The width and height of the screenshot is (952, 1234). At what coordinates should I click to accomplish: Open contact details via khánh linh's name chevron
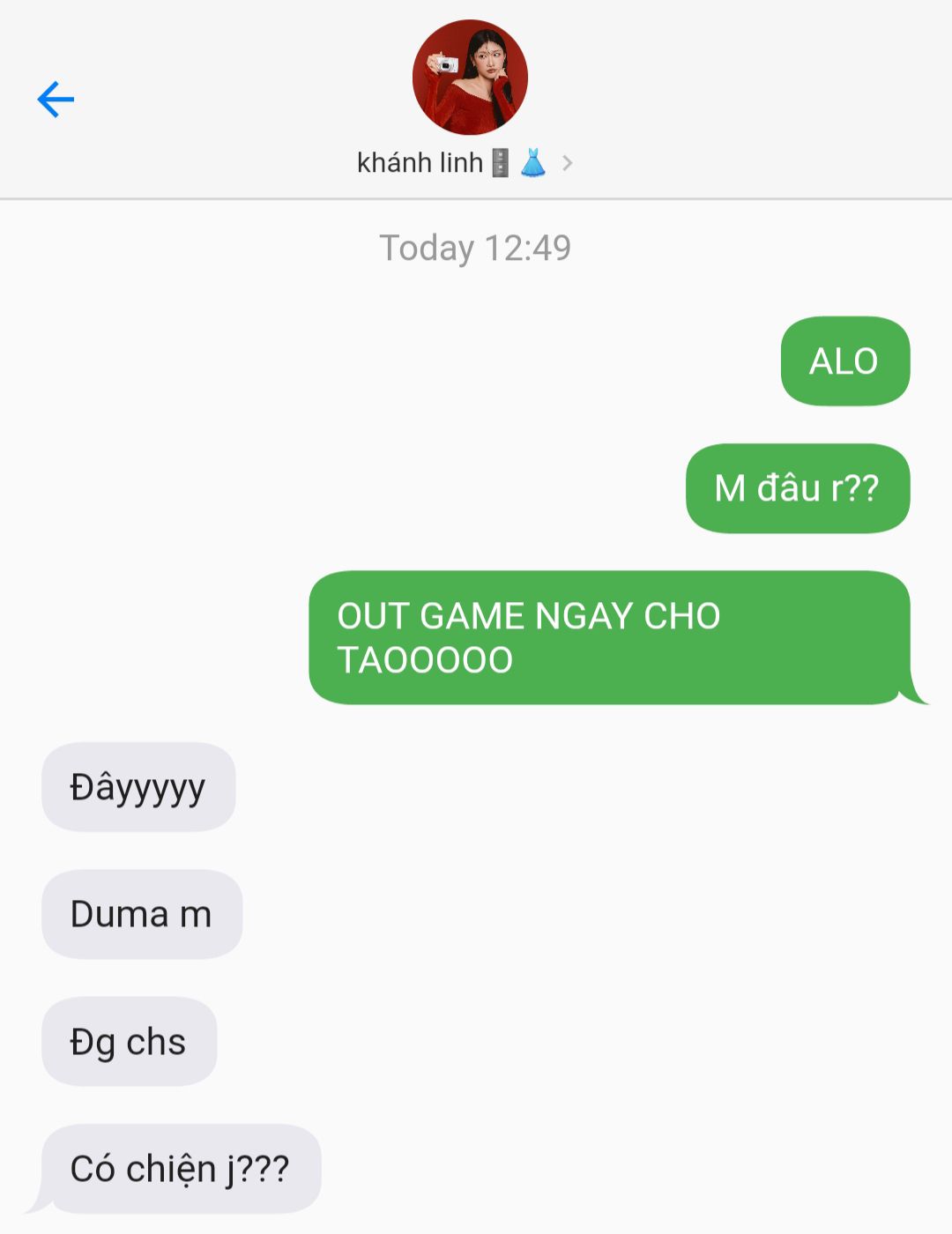[567, 163]
